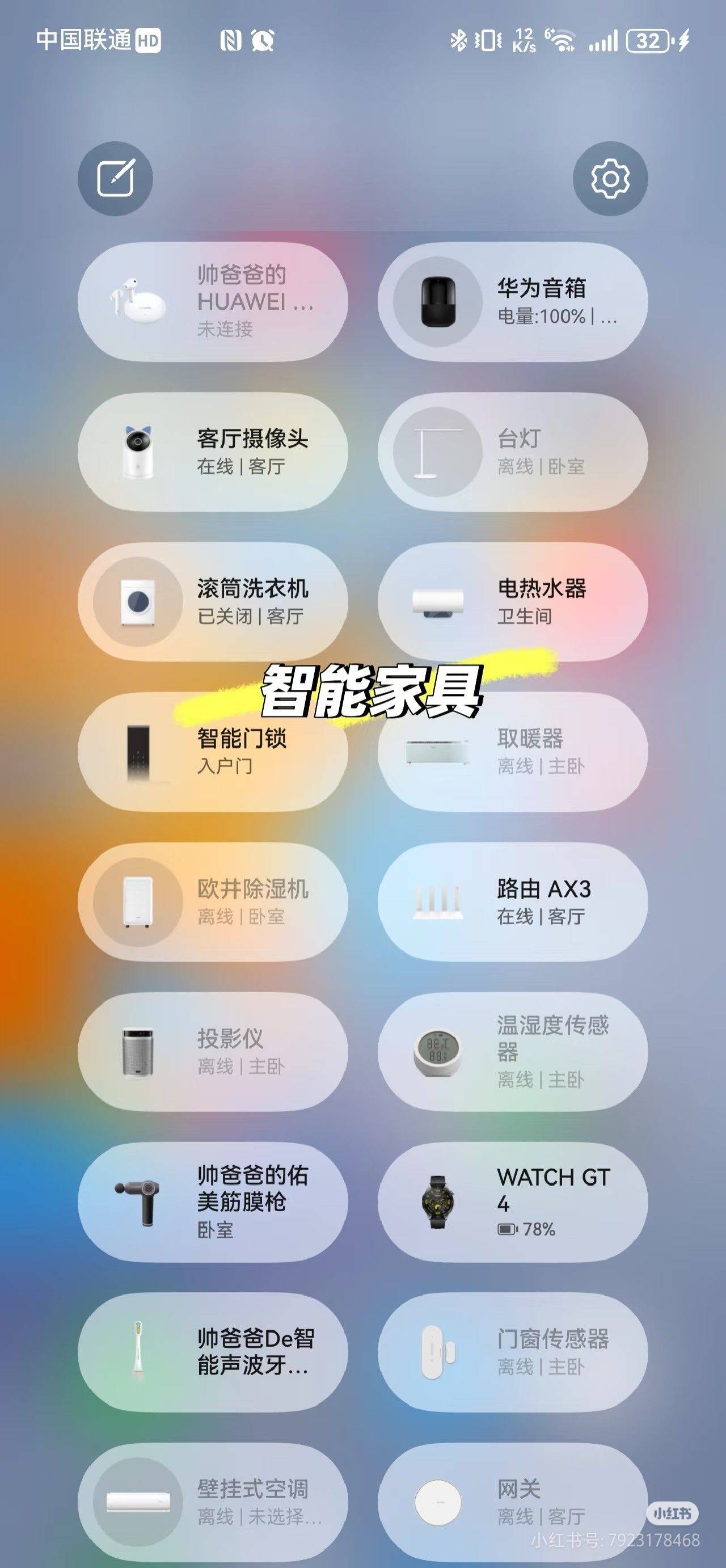This screenshot has height=1568, width=726.
Task: Tap the 取暖器 heater card
Action: pyautogui.click(x=513, y=752)
